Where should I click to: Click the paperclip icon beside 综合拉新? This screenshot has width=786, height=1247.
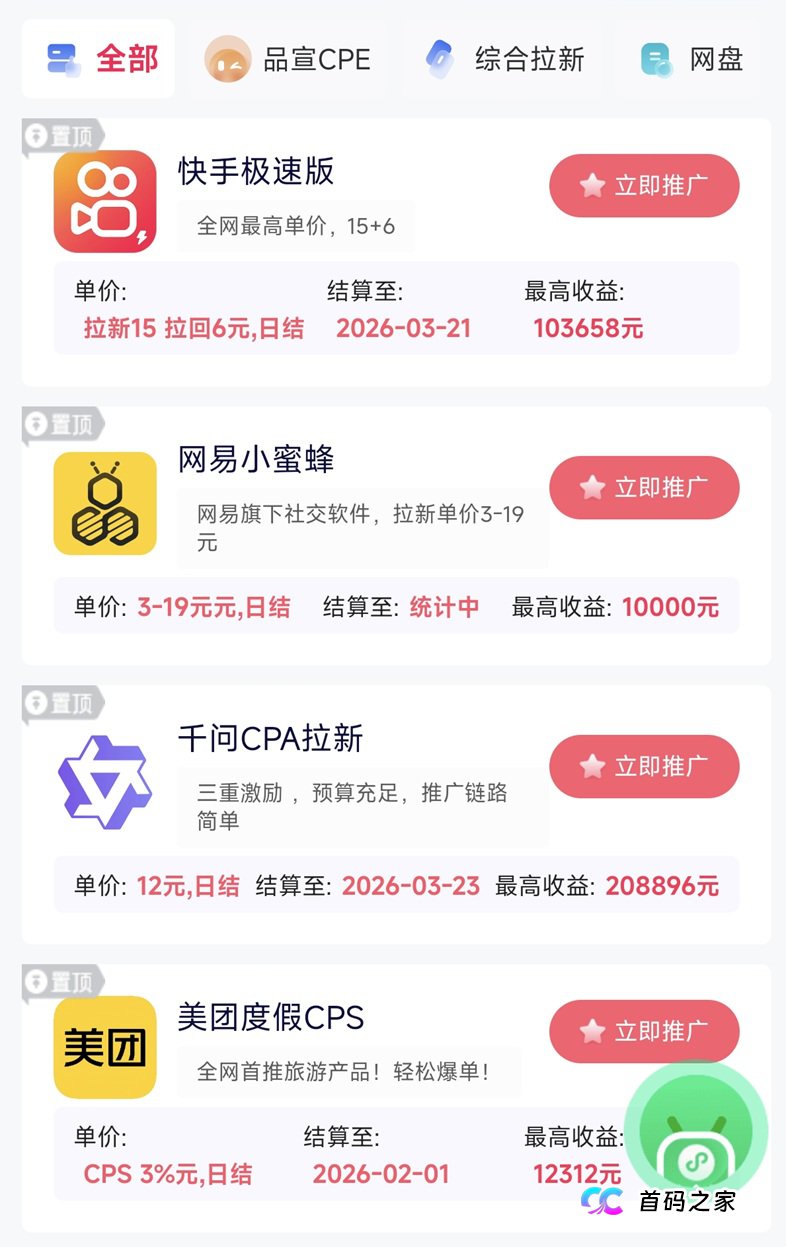441,58
